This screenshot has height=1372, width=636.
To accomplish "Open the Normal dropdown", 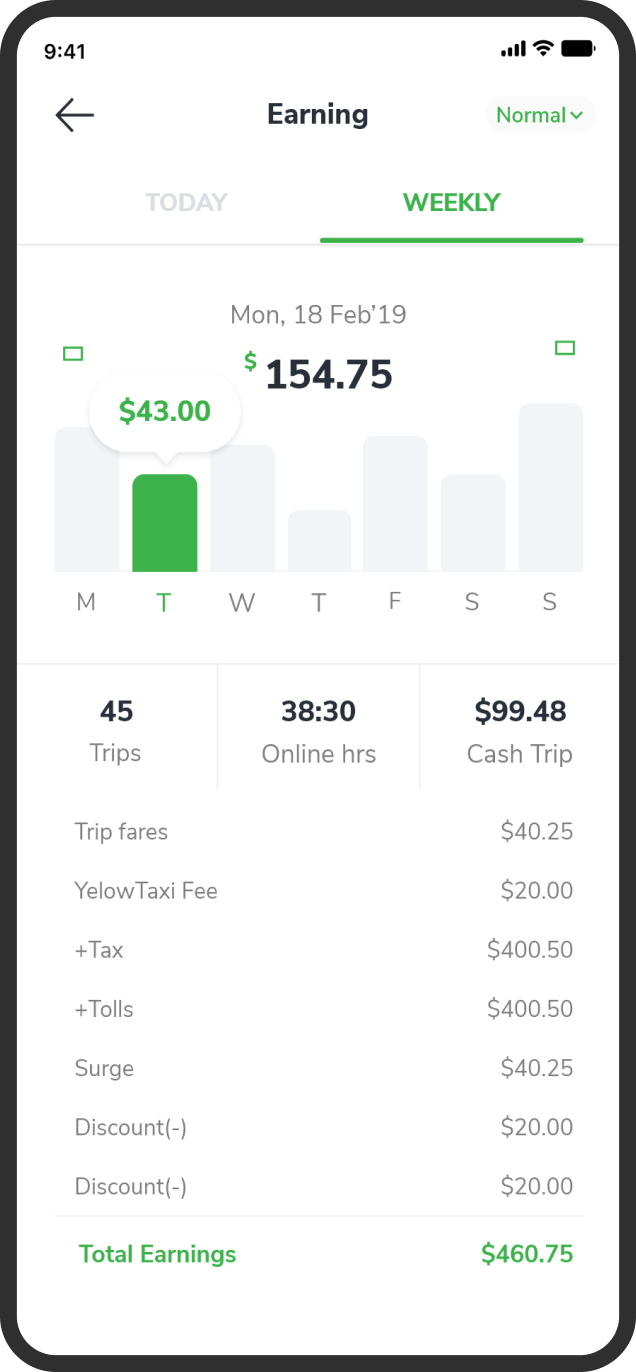I will click(x=540, y=115).
